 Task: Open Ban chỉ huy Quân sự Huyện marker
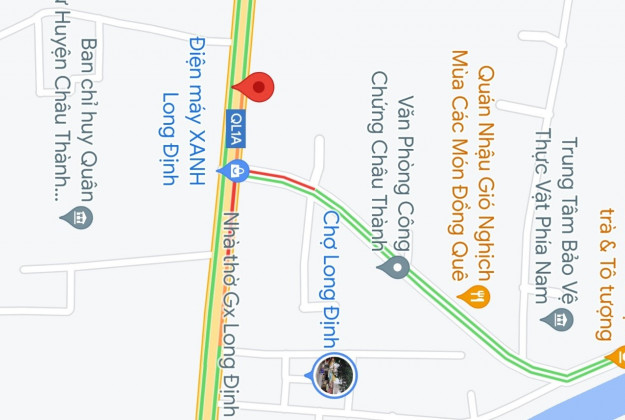(79, 216)
